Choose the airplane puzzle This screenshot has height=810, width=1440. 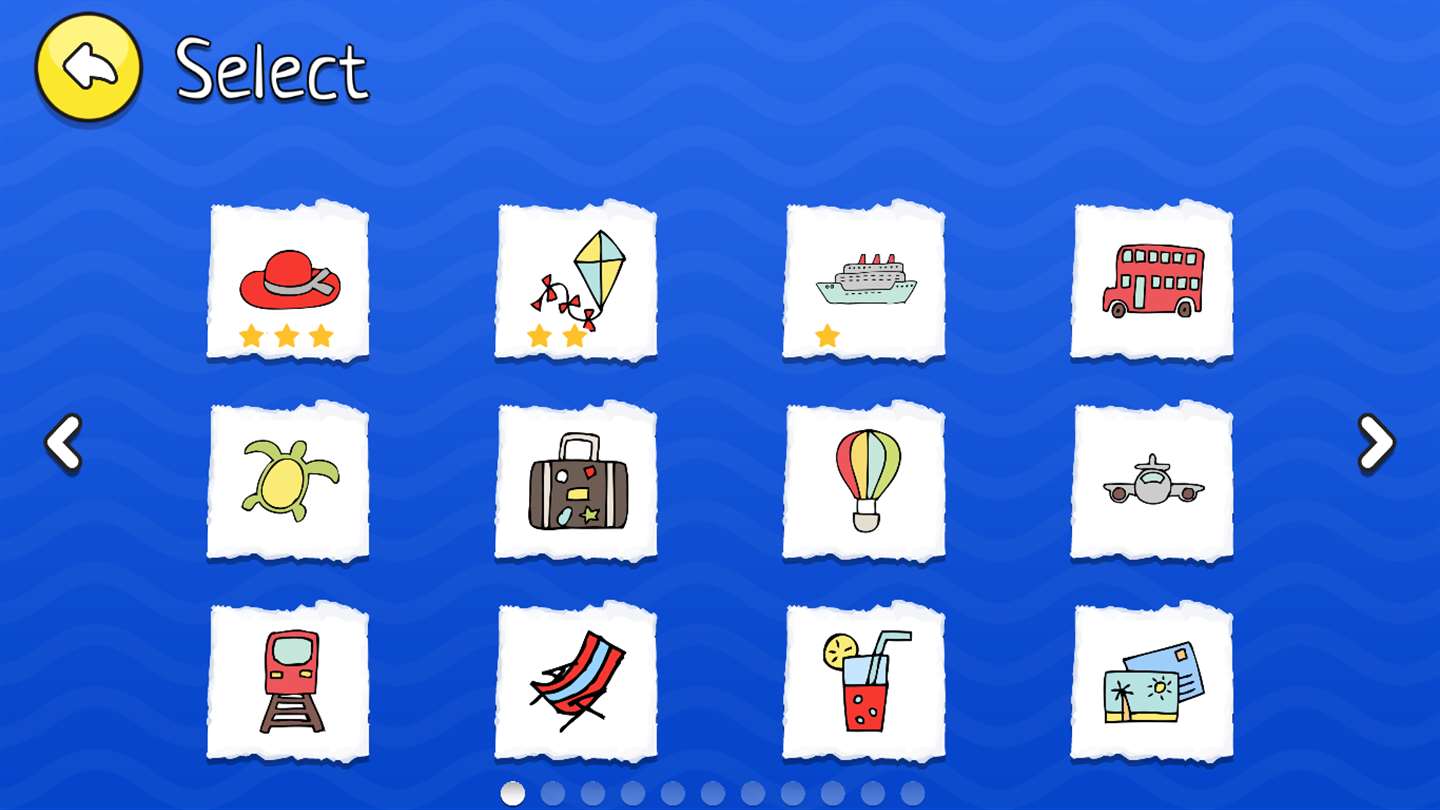click(x=1152, y=481)
